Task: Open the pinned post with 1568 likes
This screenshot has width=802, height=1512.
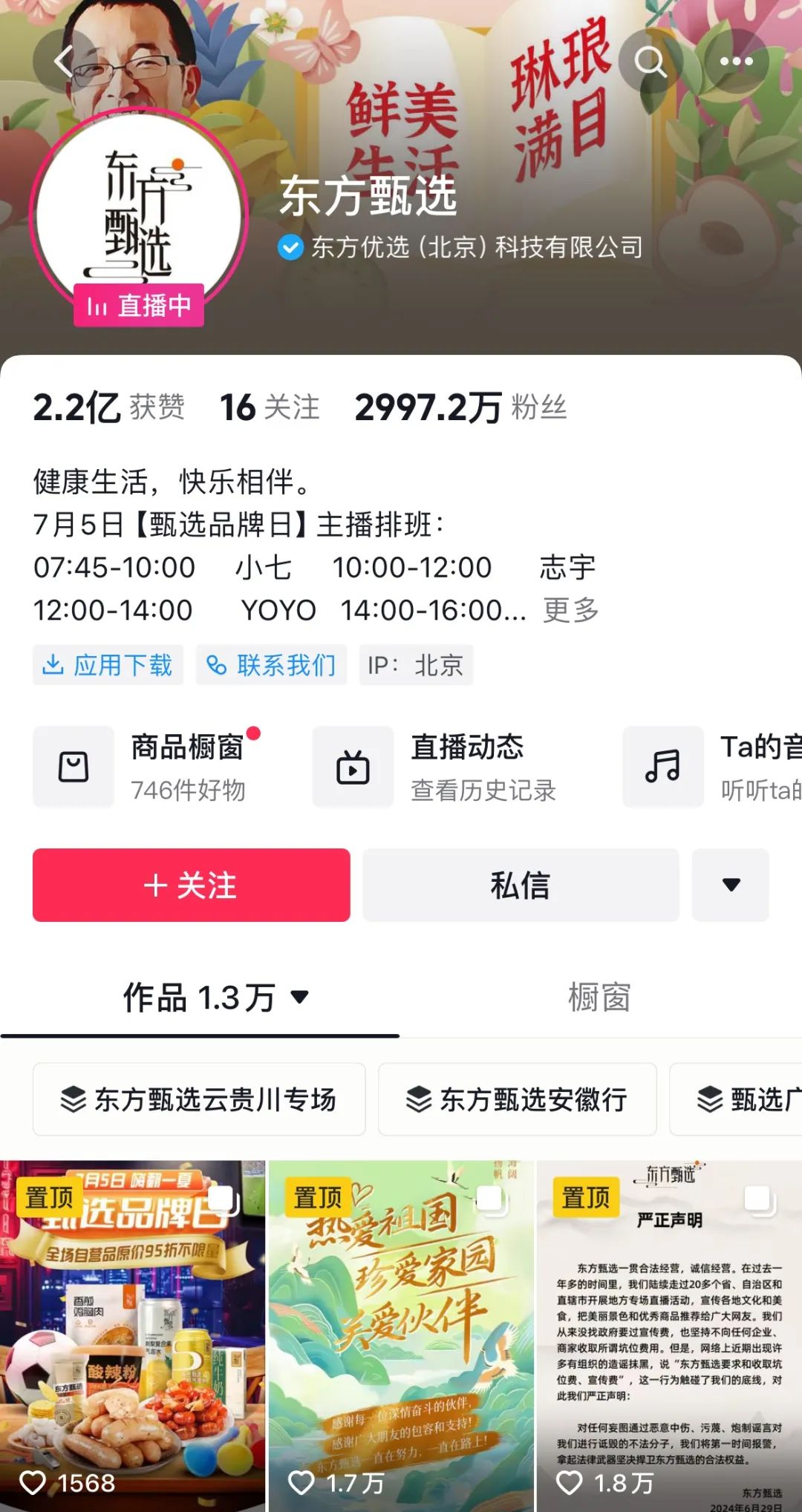Action: point(132,1336)
